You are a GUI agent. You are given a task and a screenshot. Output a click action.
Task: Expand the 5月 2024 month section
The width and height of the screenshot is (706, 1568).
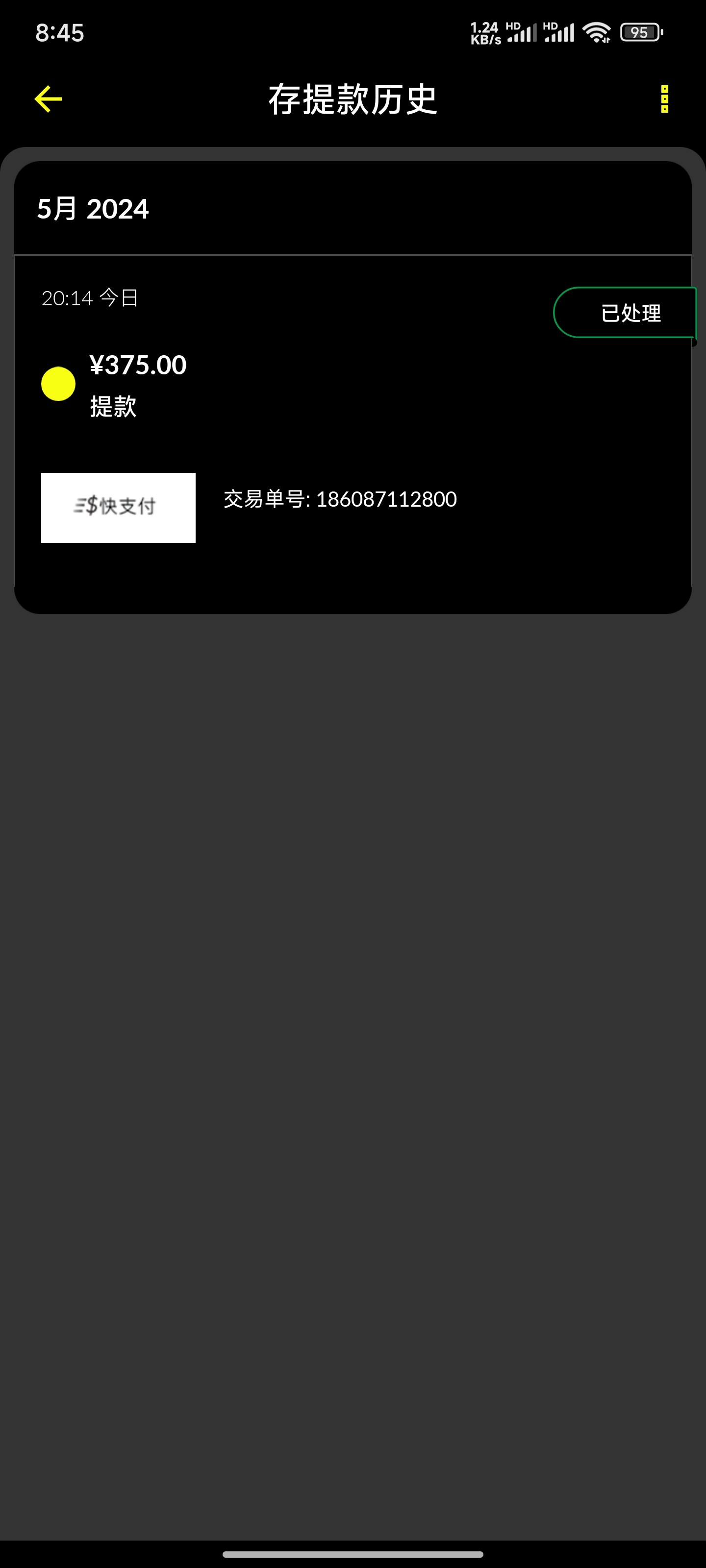click(x=93, y=209)
